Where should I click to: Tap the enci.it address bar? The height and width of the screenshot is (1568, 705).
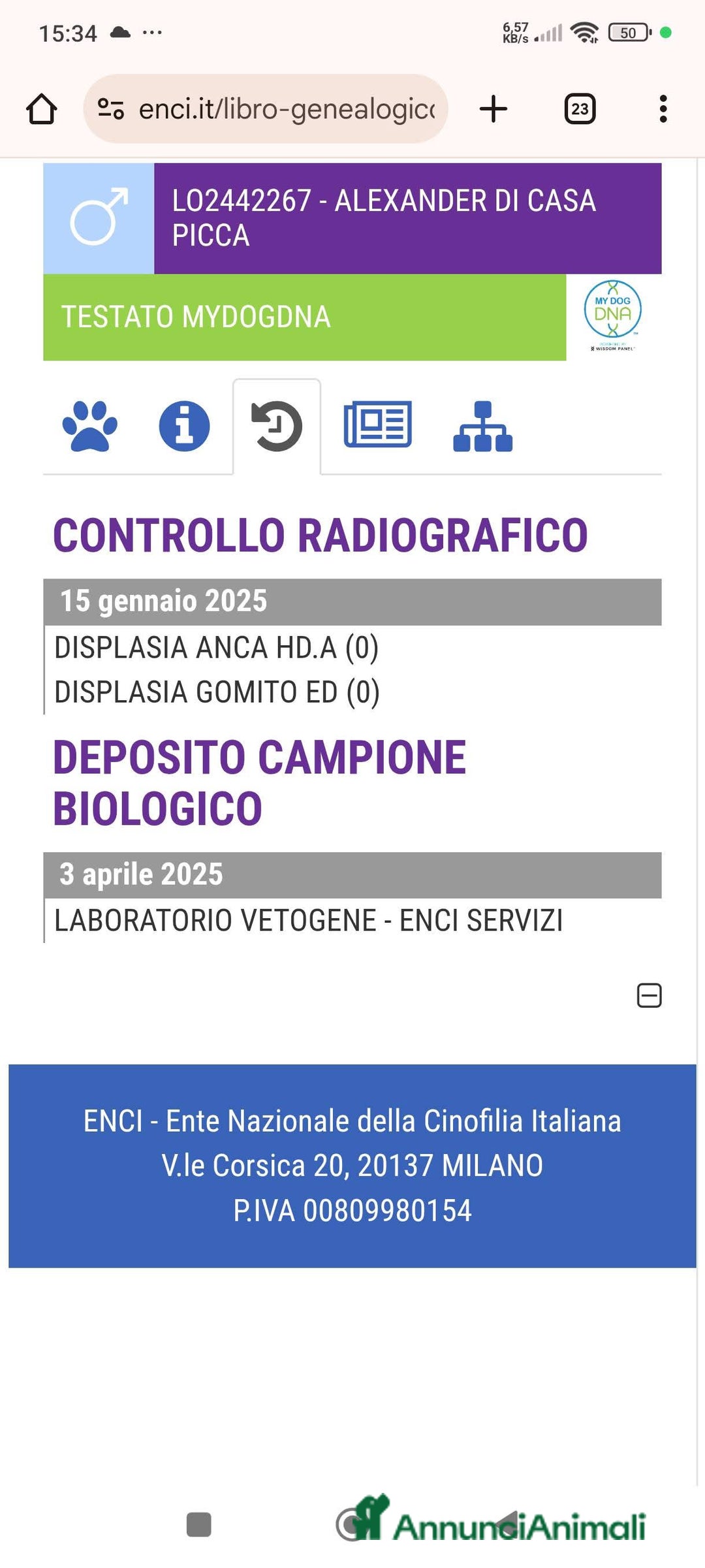[274, 109]
